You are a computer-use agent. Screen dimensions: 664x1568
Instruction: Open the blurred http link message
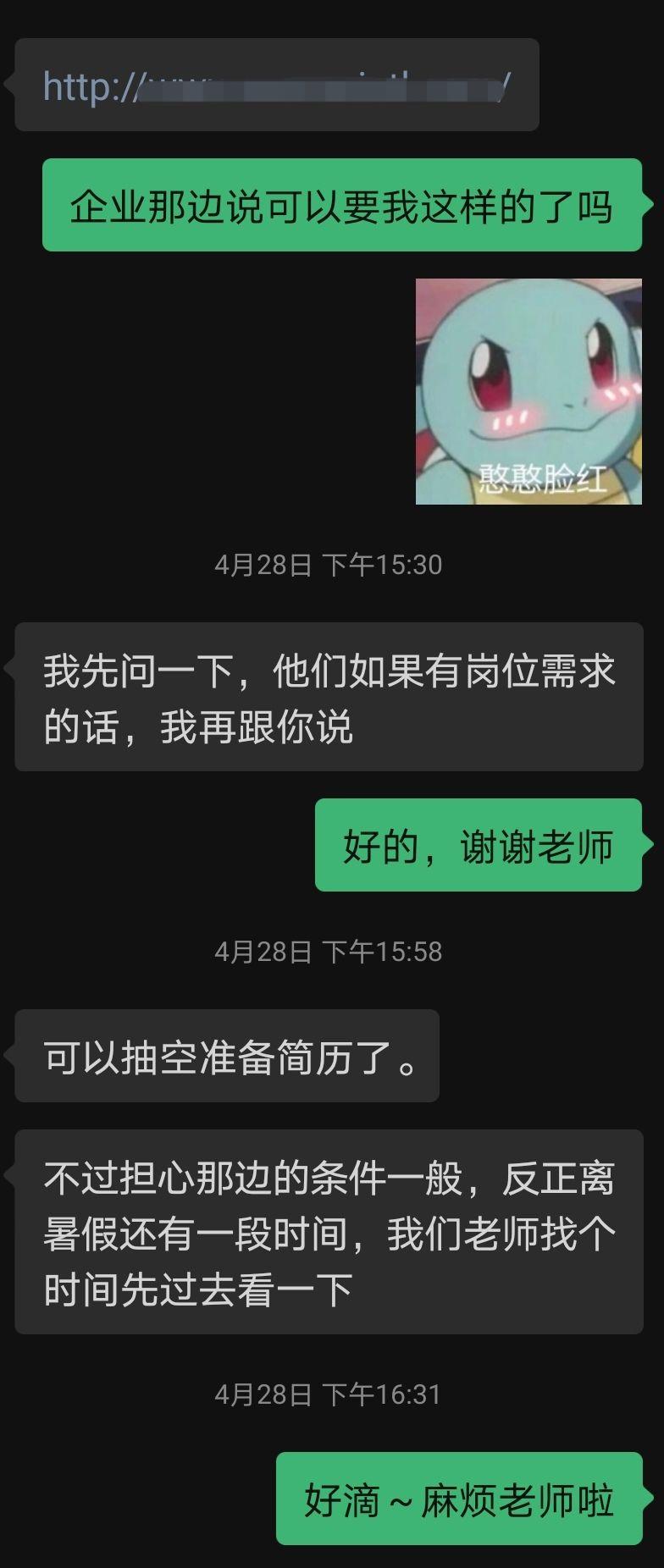[x=276, y=86]
